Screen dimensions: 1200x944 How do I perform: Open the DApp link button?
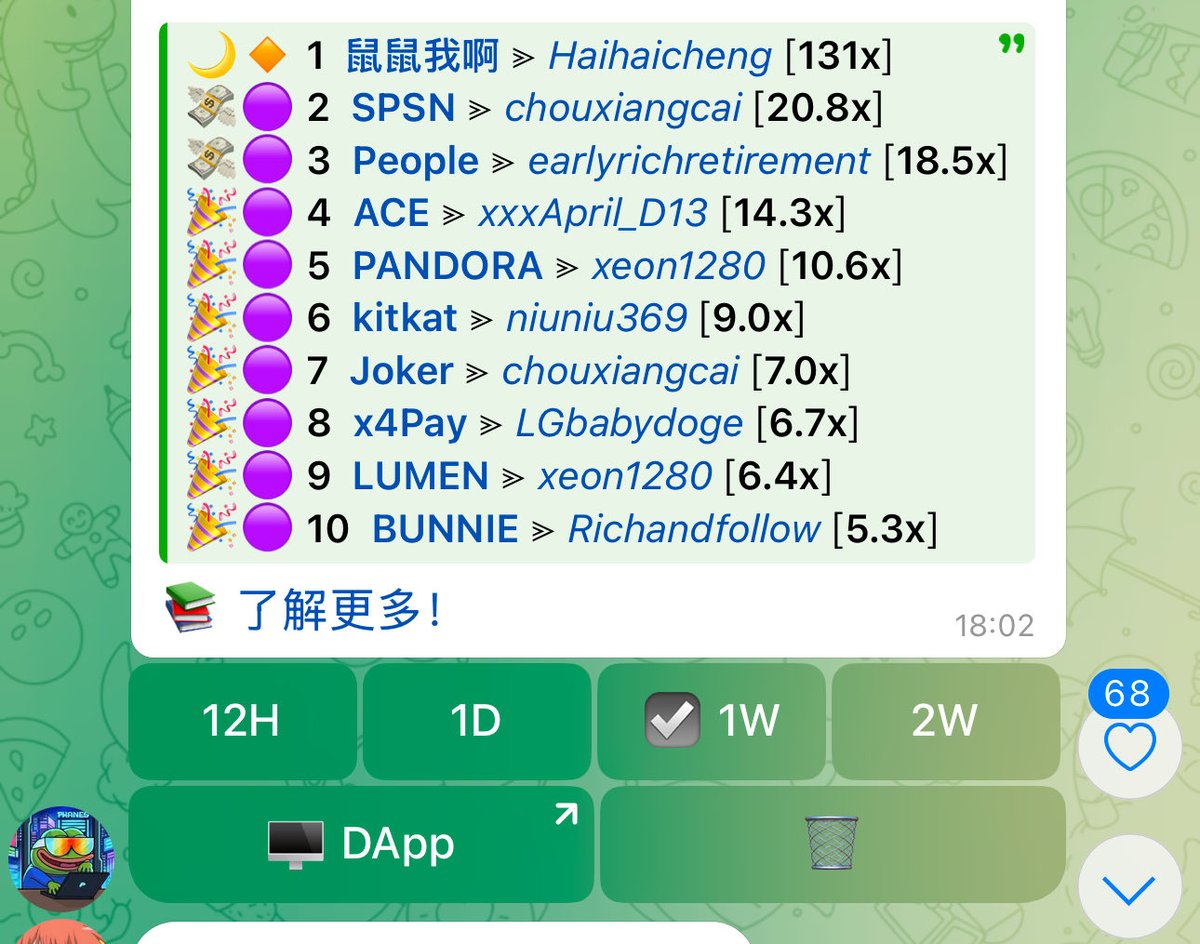click(361, 844)
